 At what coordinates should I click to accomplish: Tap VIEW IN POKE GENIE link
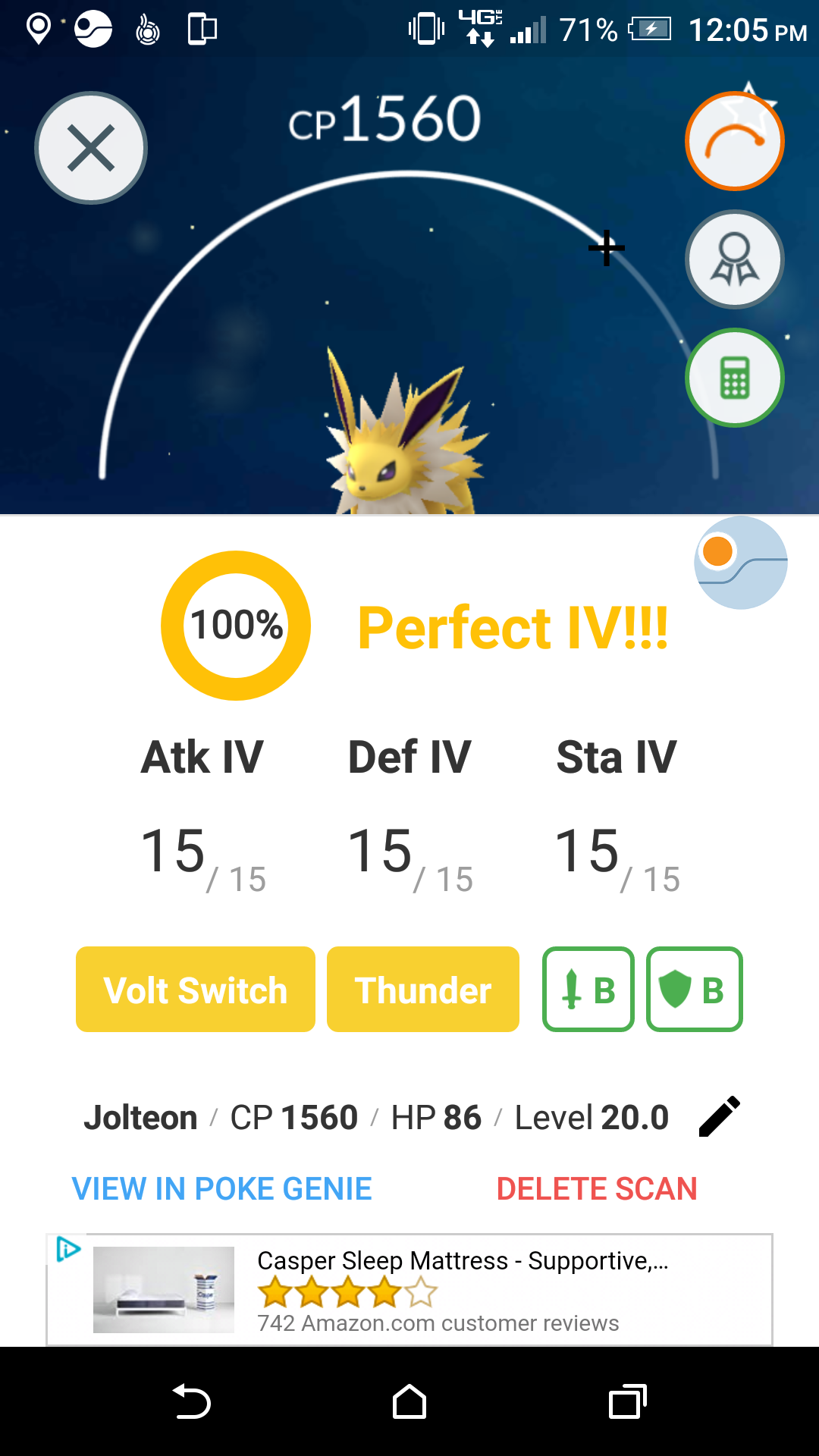point(221,1188)
